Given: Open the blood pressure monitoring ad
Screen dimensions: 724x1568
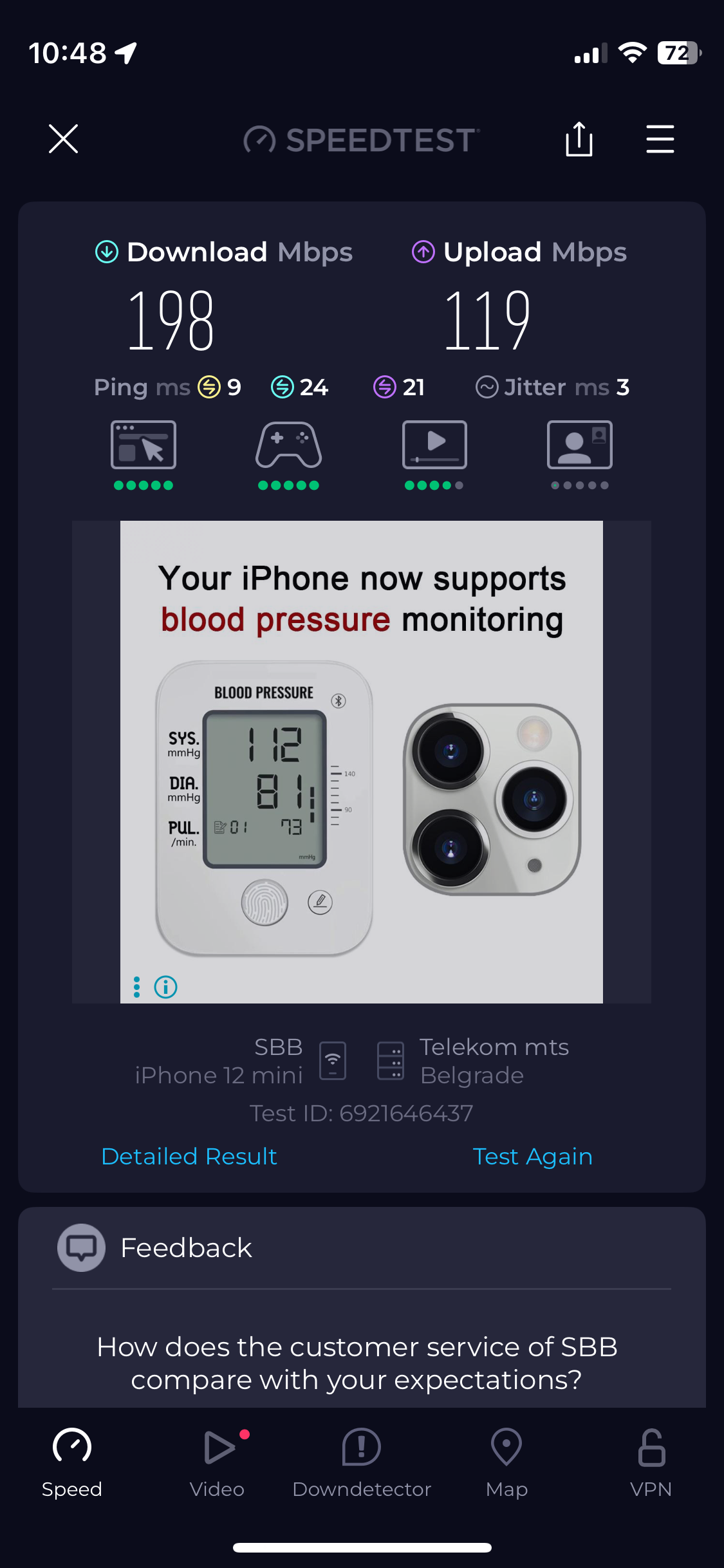Looking at the screenshot, I should click(x=362, y=760).
